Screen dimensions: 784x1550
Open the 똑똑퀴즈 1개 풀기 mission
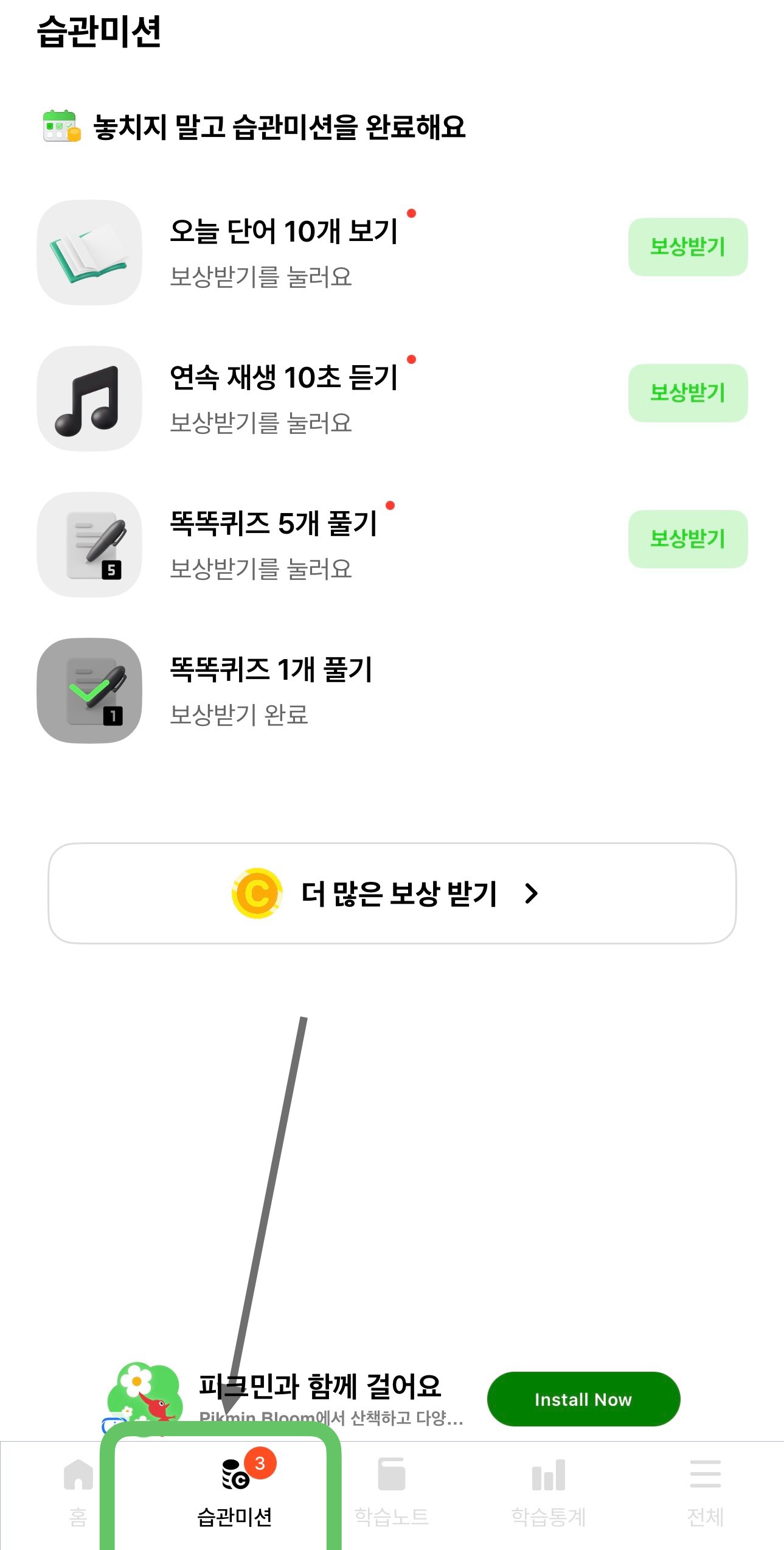271,690
